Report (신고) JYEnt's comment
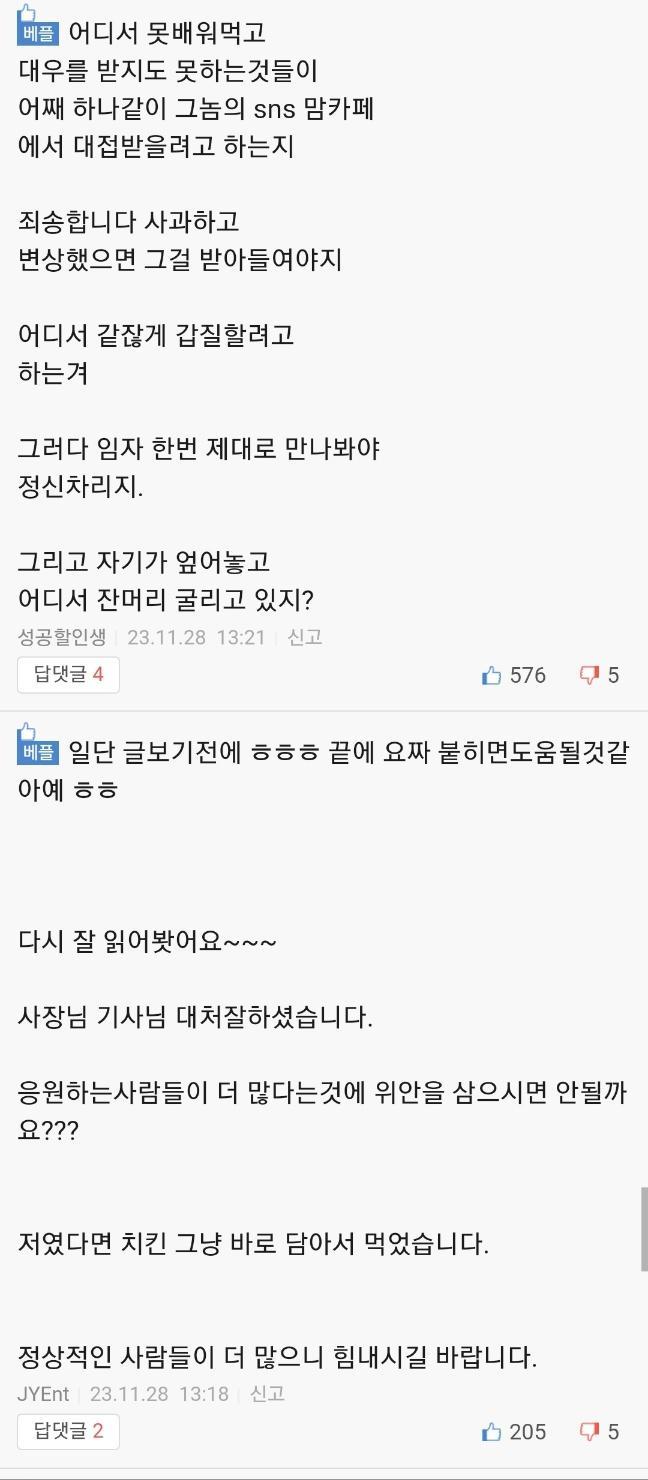Image resolution: width=648 pixels, height=1480 pixels. (x=266, y=1393)
